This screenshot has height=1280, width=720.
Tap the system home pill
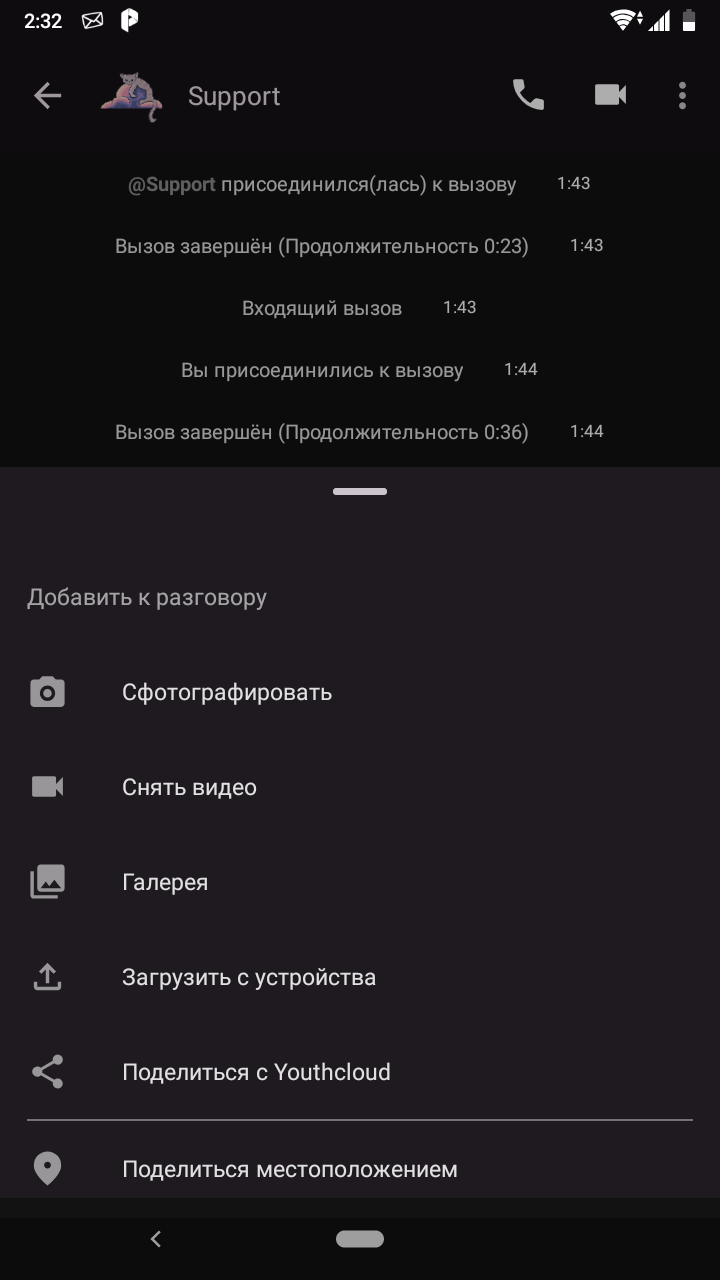pyautogui.click(x=360, y=1239)
